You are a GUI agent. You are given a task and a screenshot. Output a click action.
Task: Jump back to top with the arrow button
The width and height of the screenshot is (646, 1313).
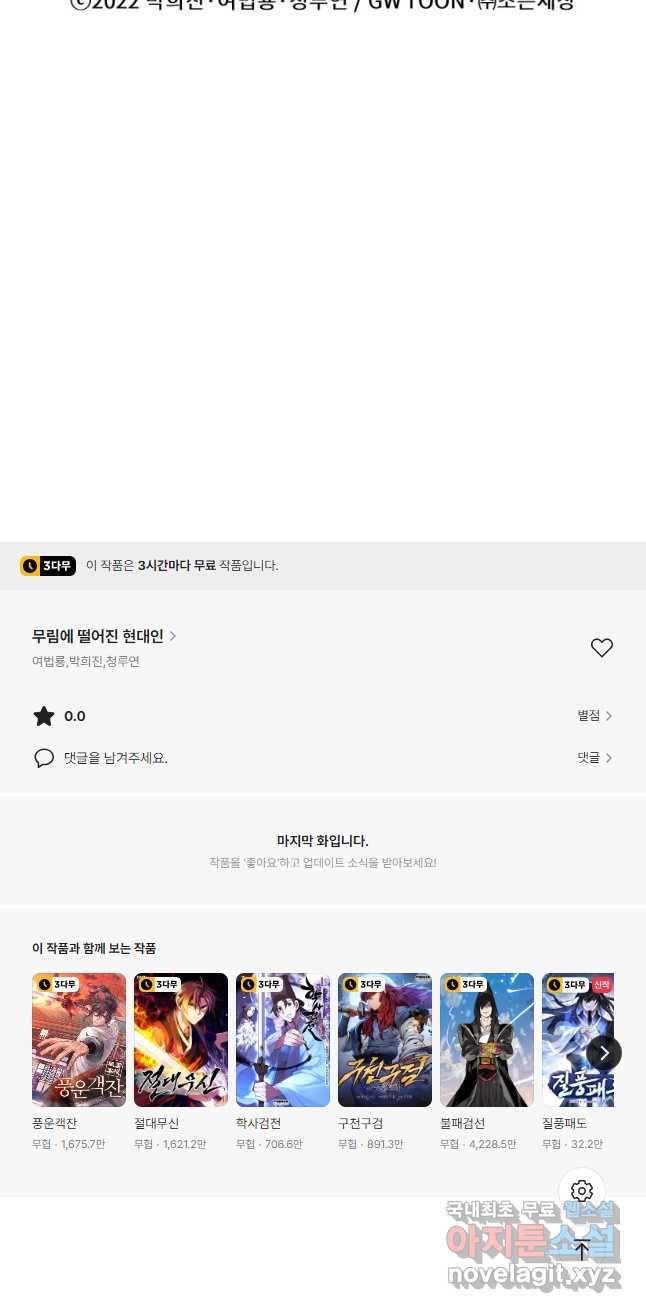[582, 1249]
